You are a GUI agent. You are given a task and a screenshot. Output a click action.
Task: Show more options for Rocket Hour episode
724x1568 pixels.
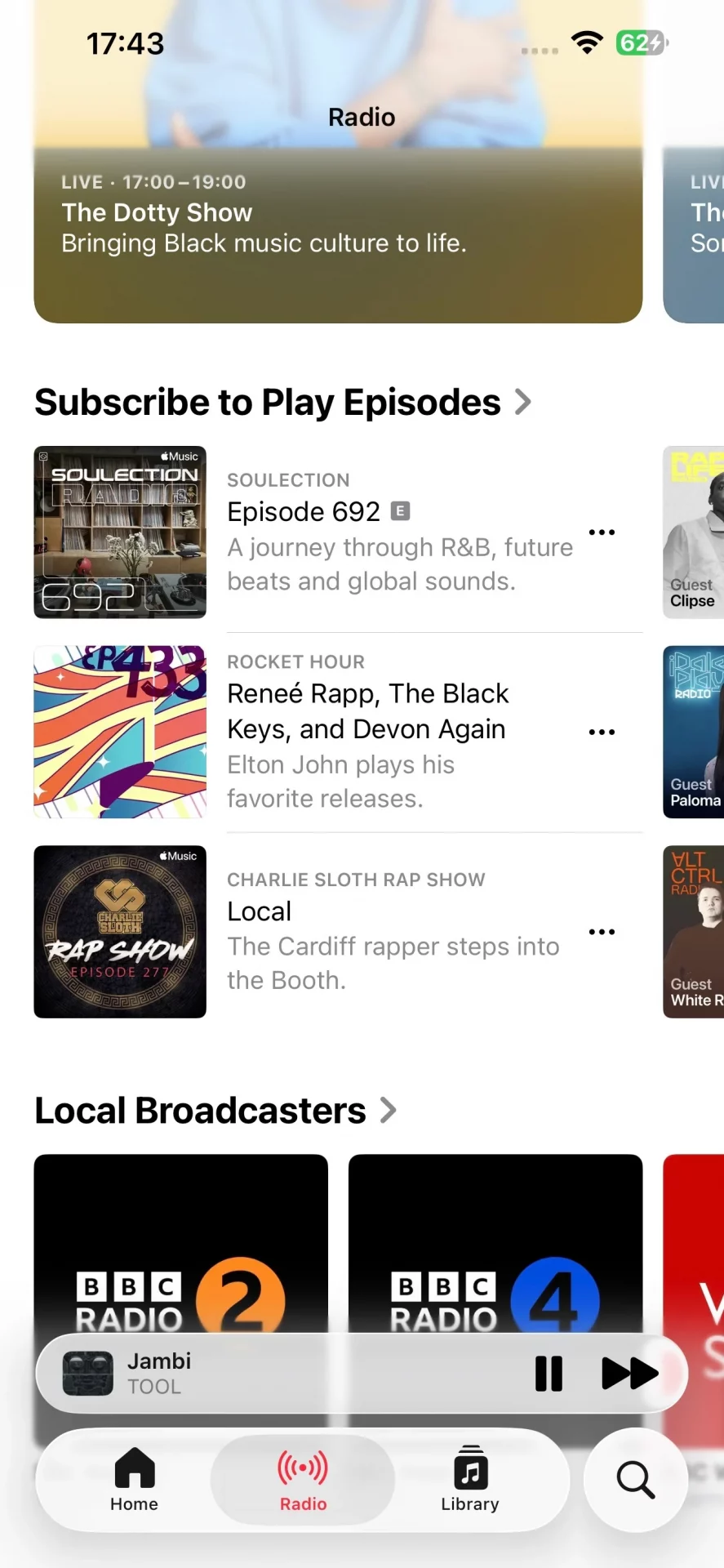coord(602,732)
